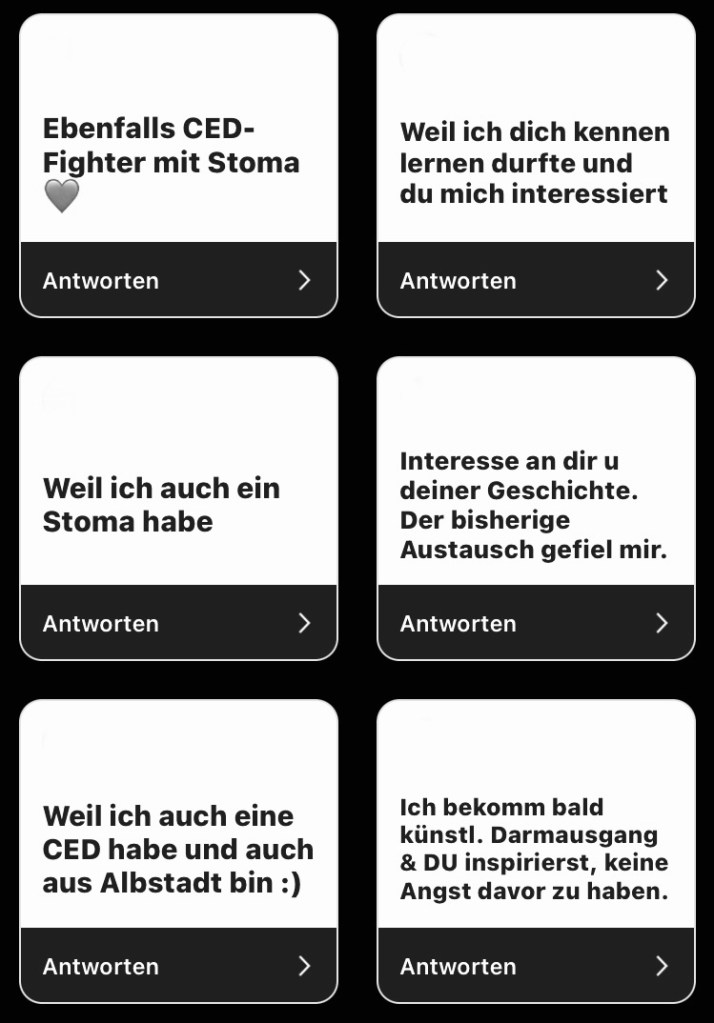Screen dimensions: 714x1023
Task: Reply to "Interesse an dir u deiner Geschichte"
Action: click(535, 624)
